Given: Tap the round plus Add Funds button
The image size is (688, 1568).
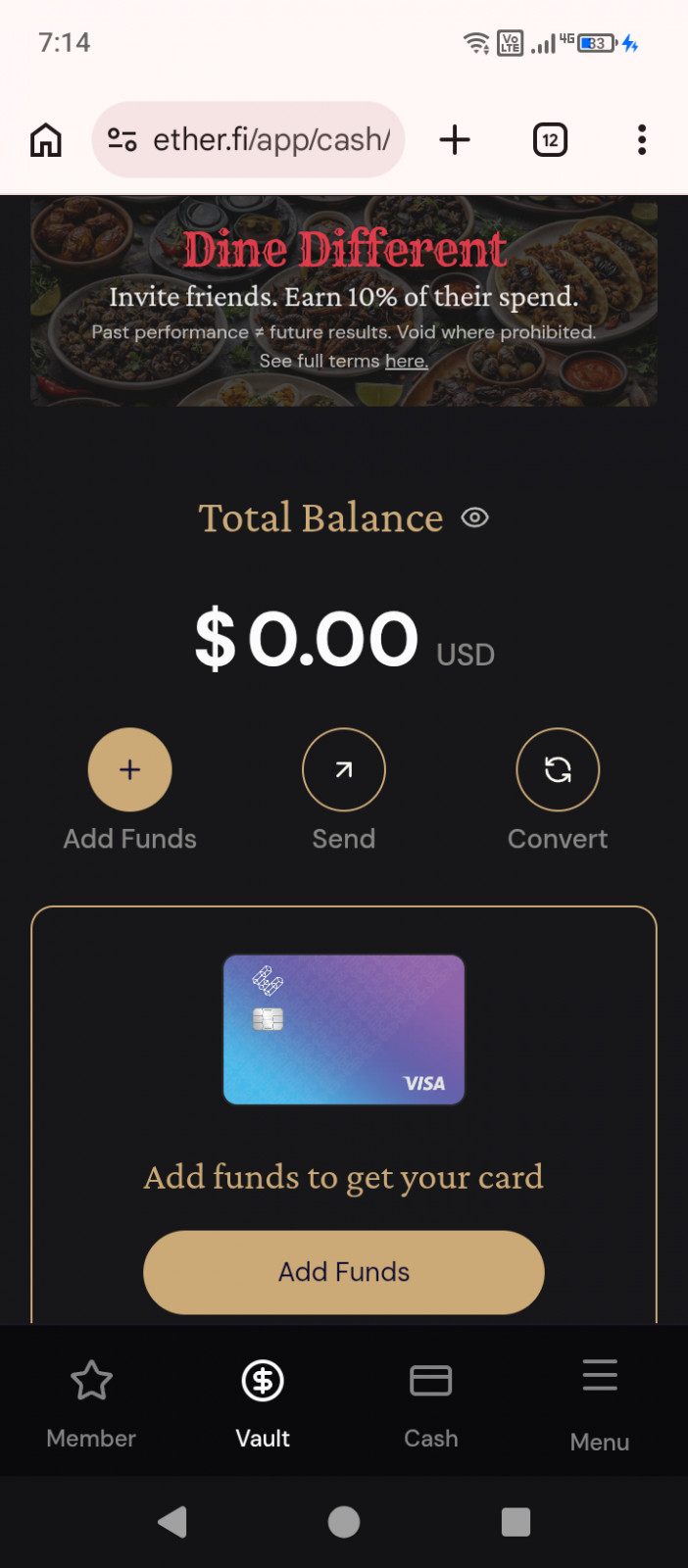Looking at the screenshot, I should (130, 770).
